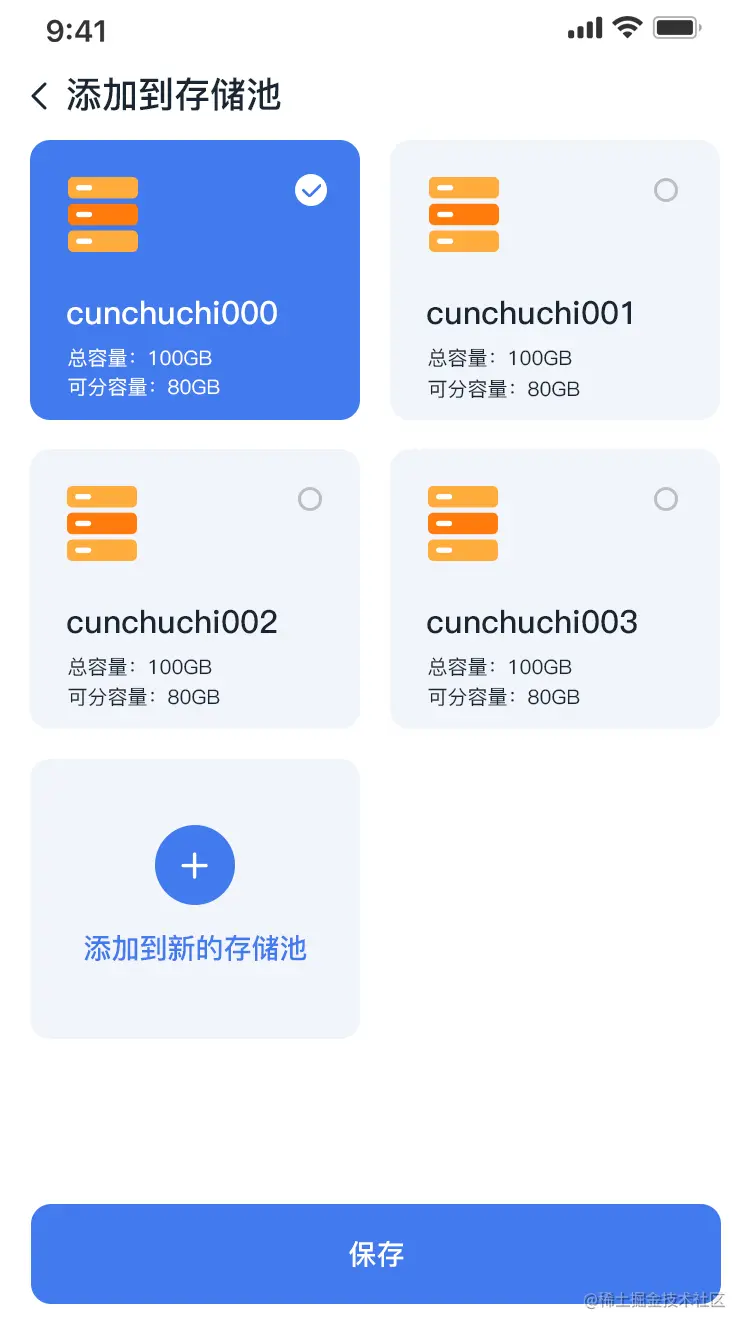The width and height of the screenshot is (750, 1334).
Task: Go back from 添加到存储池 page
Action: 40,97
